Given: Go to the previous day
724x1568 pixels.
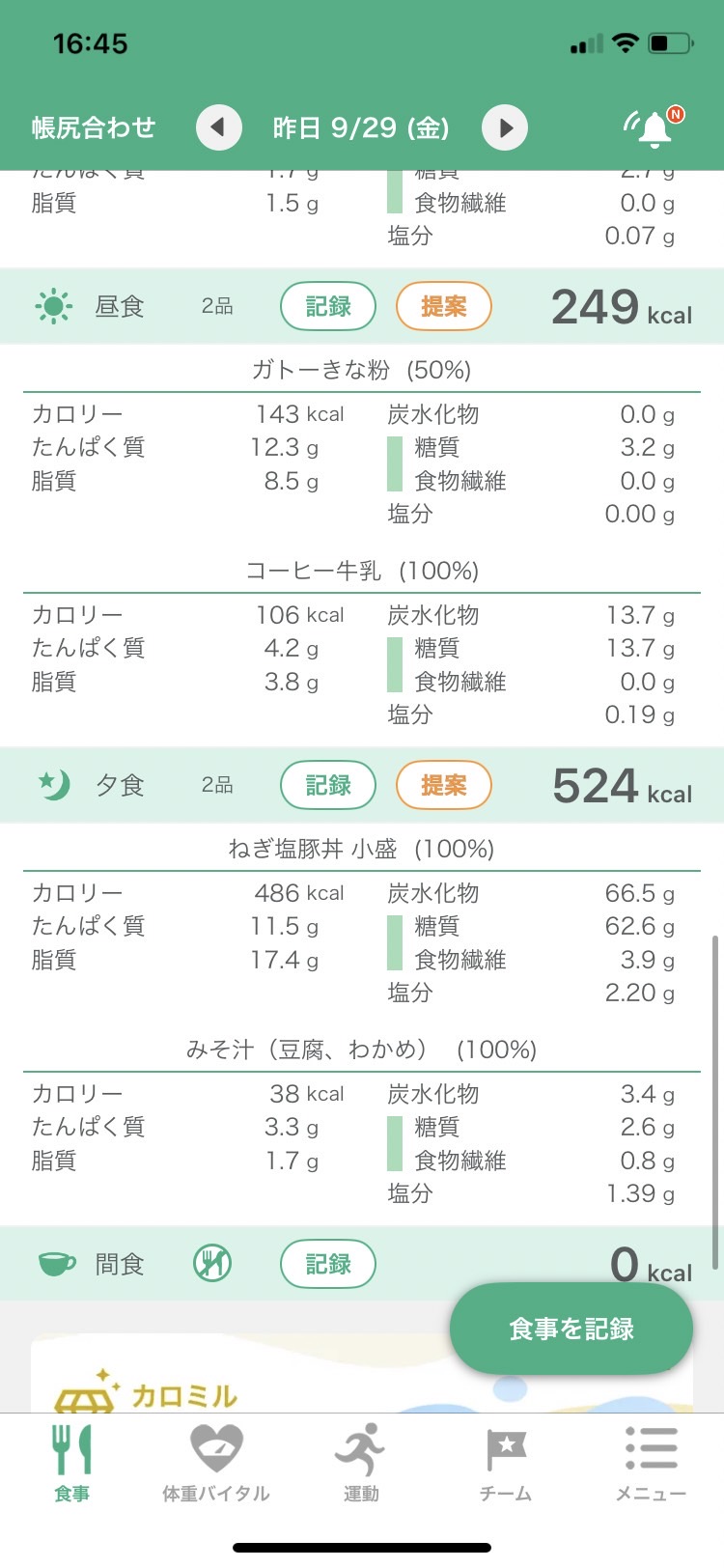Looking at the screenshot, I should [x=219, y=127].
